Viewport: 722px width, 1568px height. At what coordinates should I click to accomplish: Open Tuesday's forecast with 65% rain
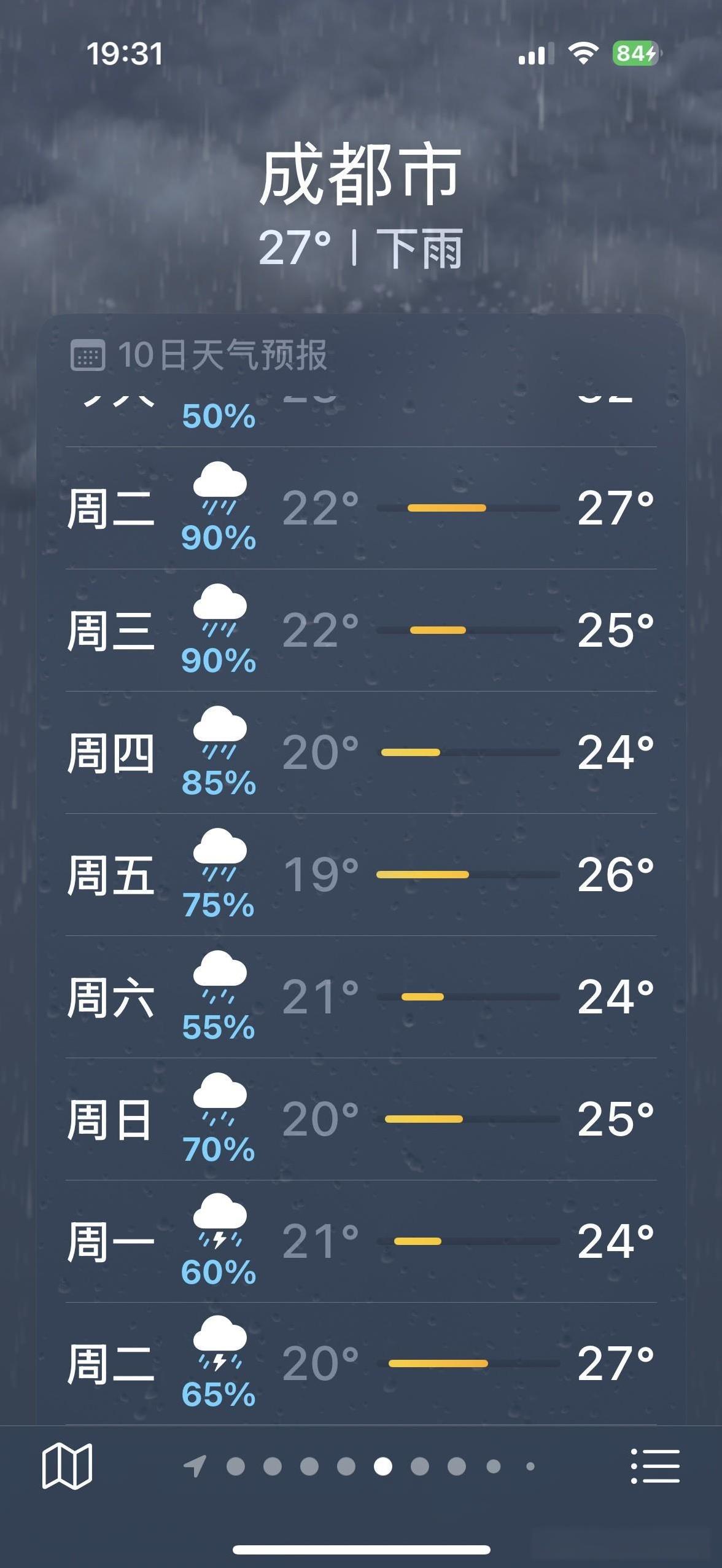pos(361,1363)
